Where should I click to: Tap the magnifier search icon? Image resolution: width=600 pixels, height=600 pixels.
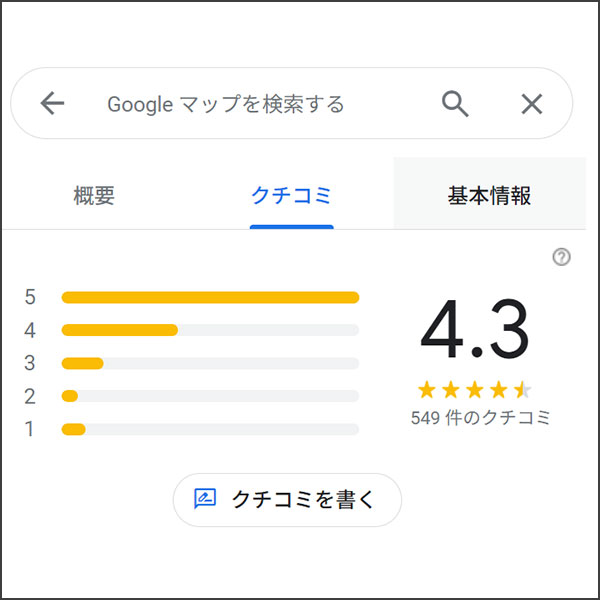pyautogui.click(x=455, y=103)
